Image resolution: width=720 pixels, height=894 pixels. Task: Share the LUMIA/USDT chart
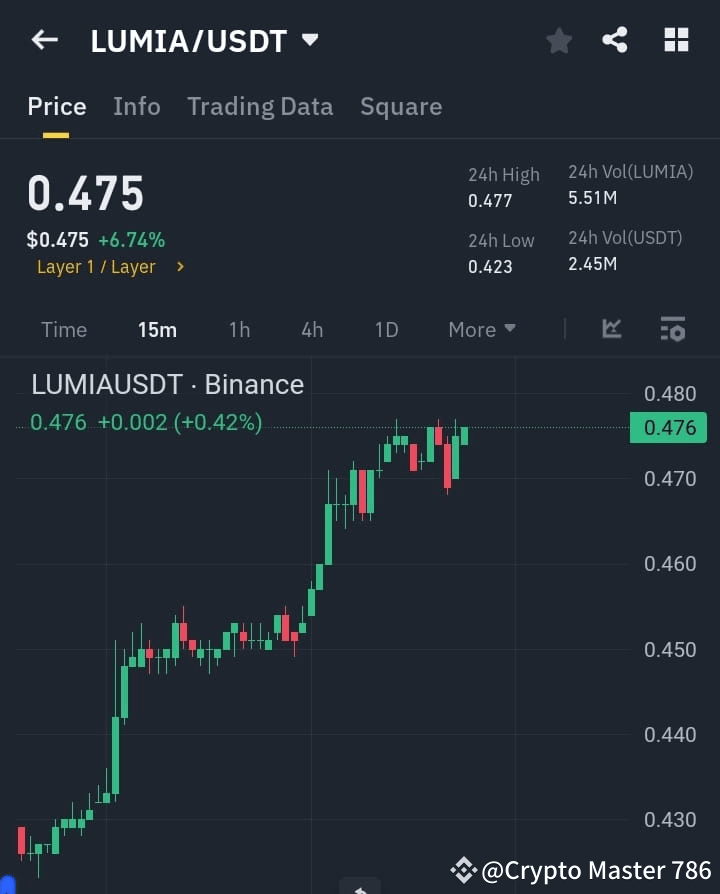pyautogui.click(x=616, y=40)
